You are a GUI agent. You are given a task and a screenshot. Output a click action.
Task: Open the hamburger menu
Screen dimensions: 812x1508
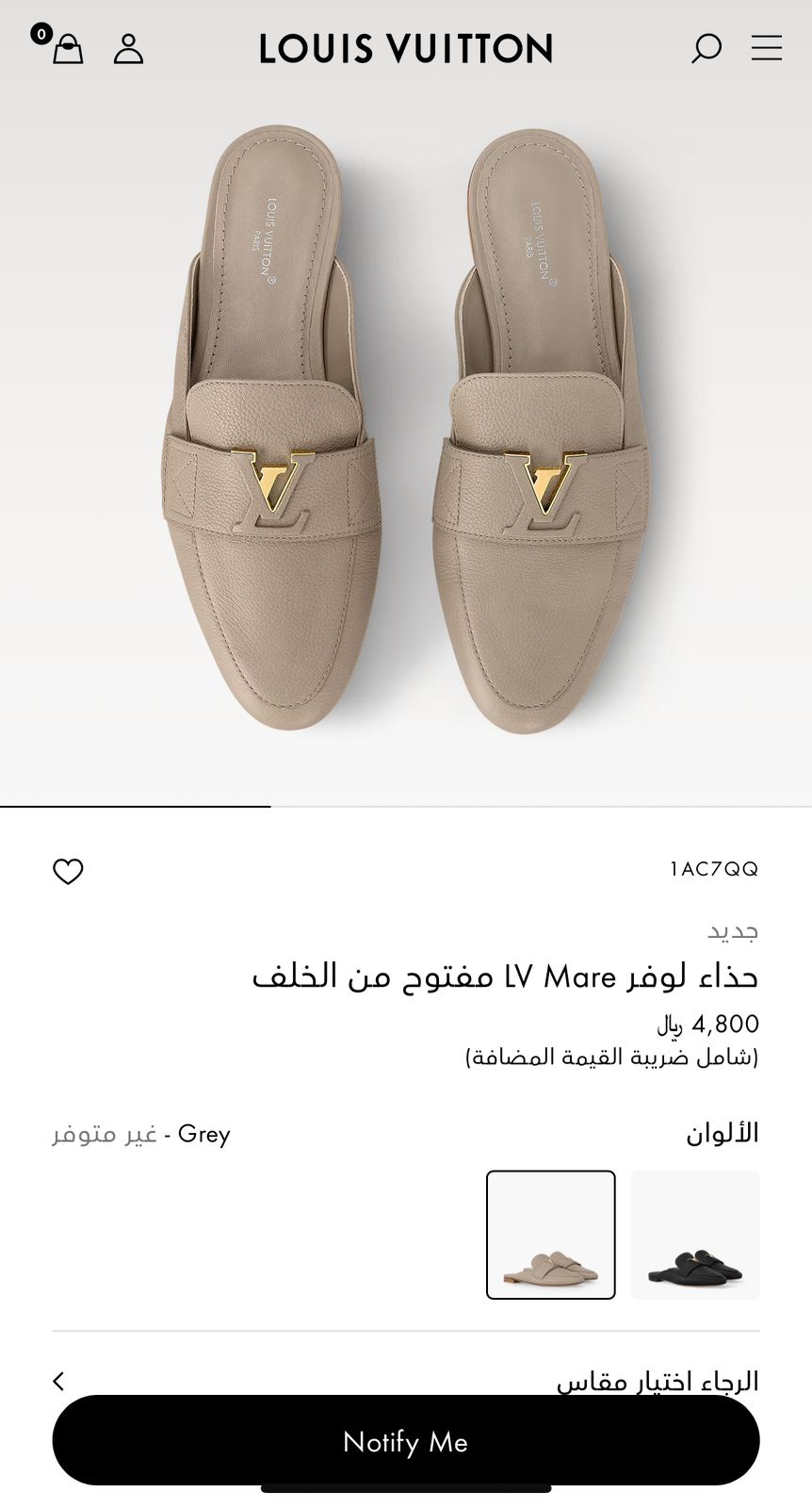coord(767,48)
